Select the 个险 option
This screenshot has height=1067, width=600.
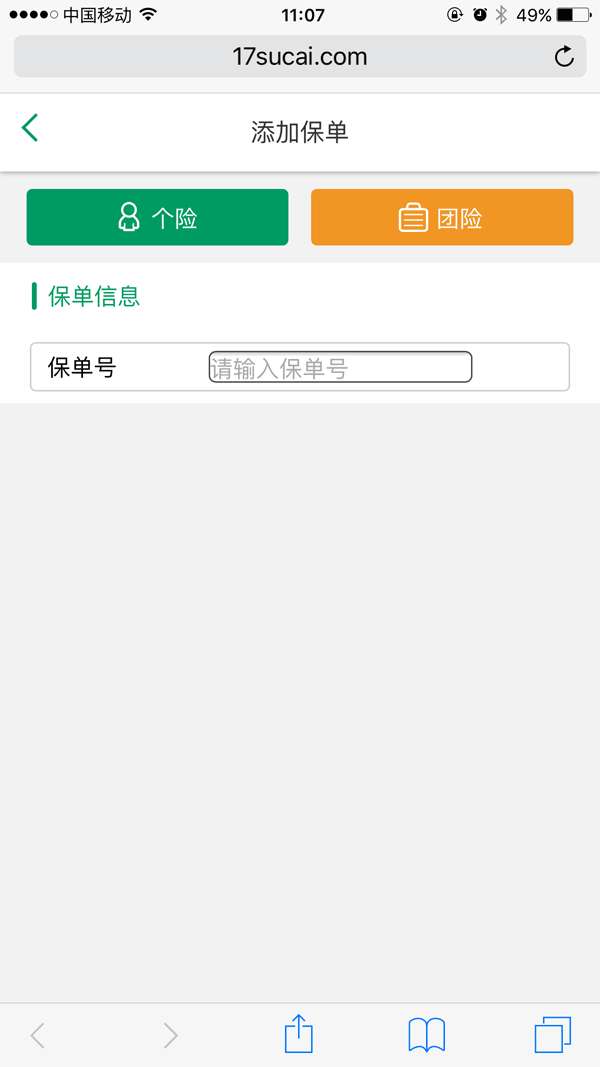[x=157, y=217]
